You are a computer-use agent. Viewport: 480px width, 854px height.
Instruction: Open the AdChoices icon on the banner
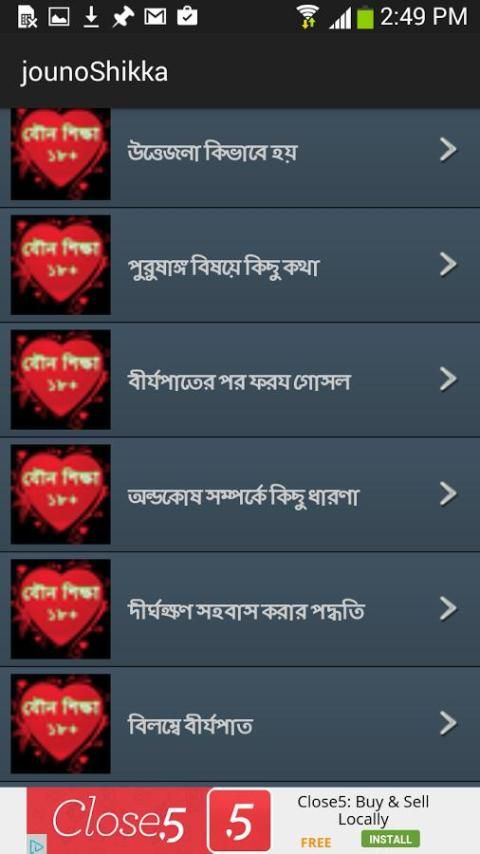[36, 846]
